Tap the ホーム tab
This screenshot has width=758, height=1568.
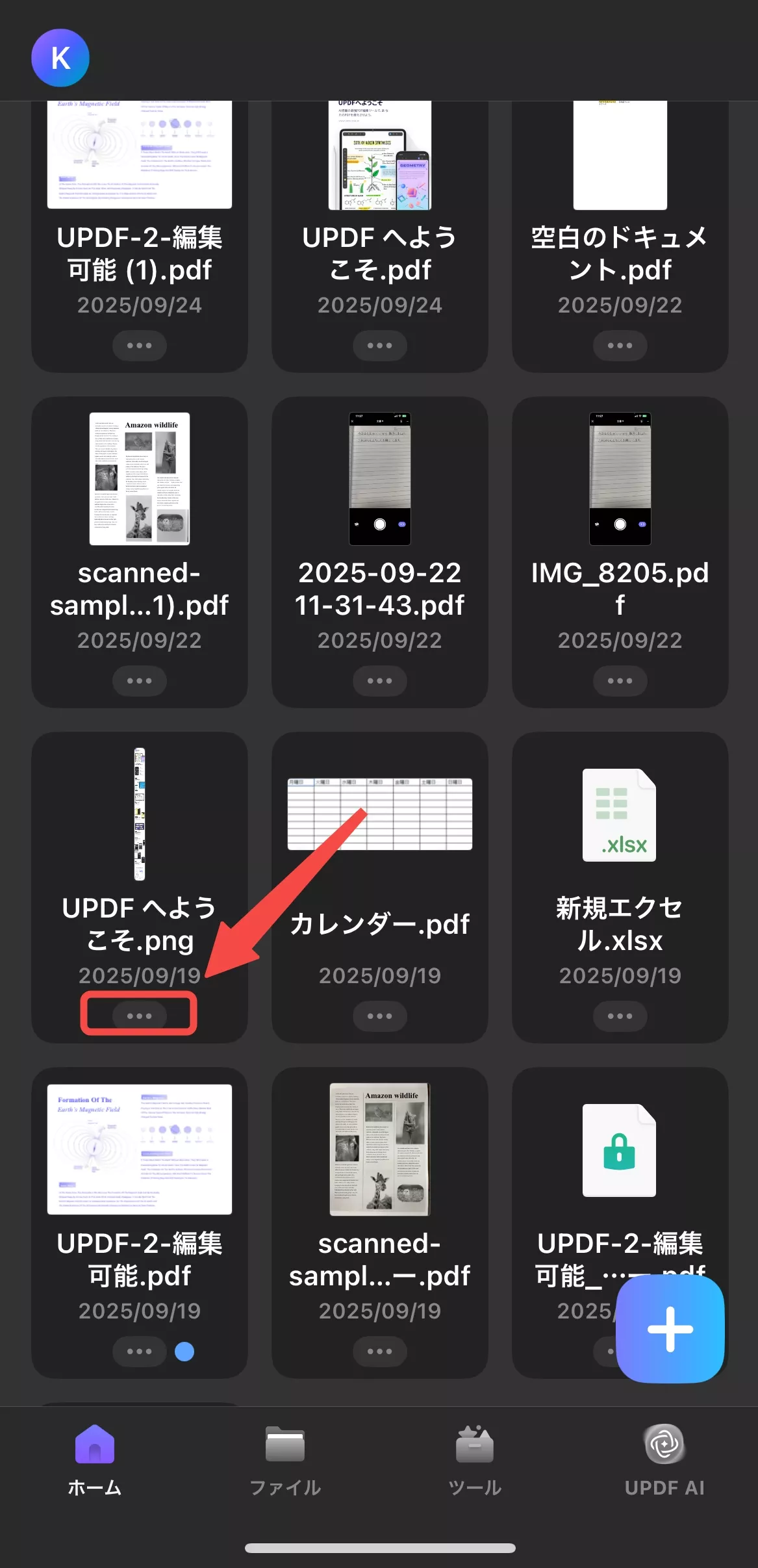95,1458
